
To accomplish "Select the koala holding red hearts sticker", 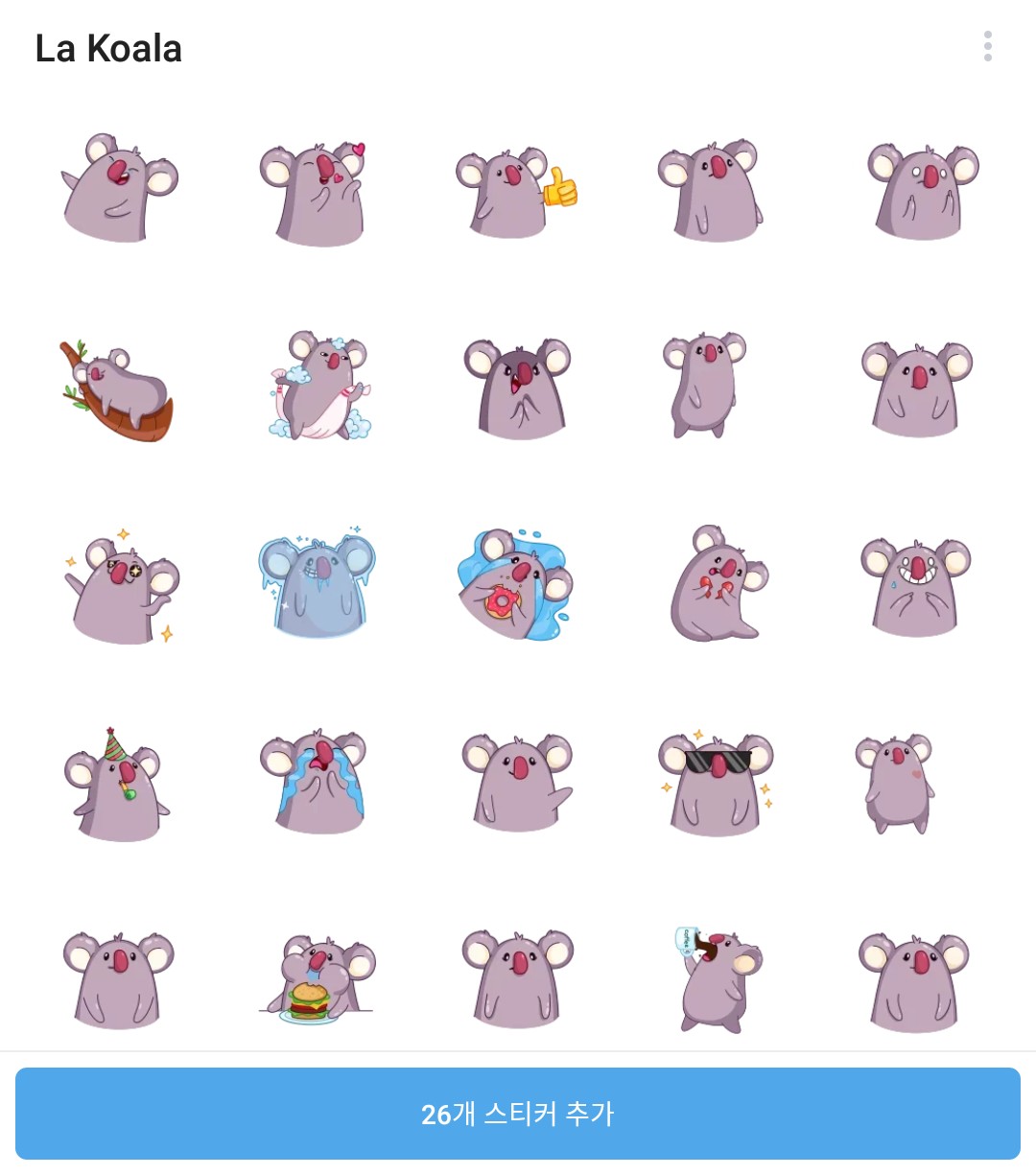I will point(716,585).
